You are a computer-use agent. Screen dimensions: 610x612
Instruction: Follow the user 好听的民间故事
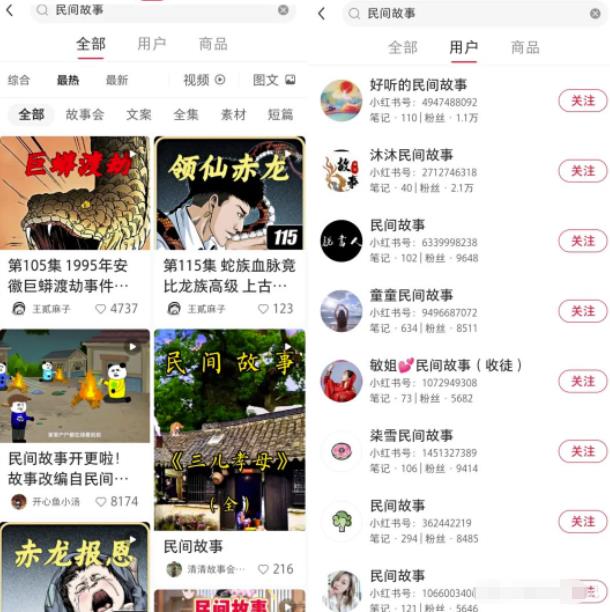pyautogui.click(x=582, y=101)
